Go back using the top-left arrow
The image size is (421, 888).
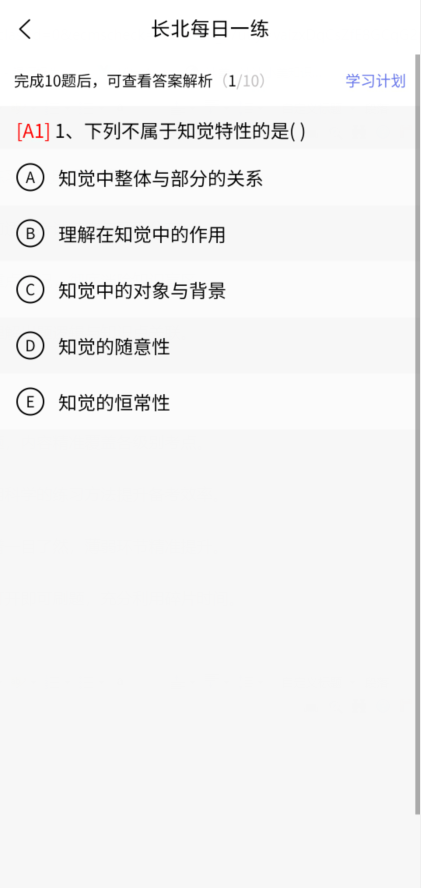(25, 29)
